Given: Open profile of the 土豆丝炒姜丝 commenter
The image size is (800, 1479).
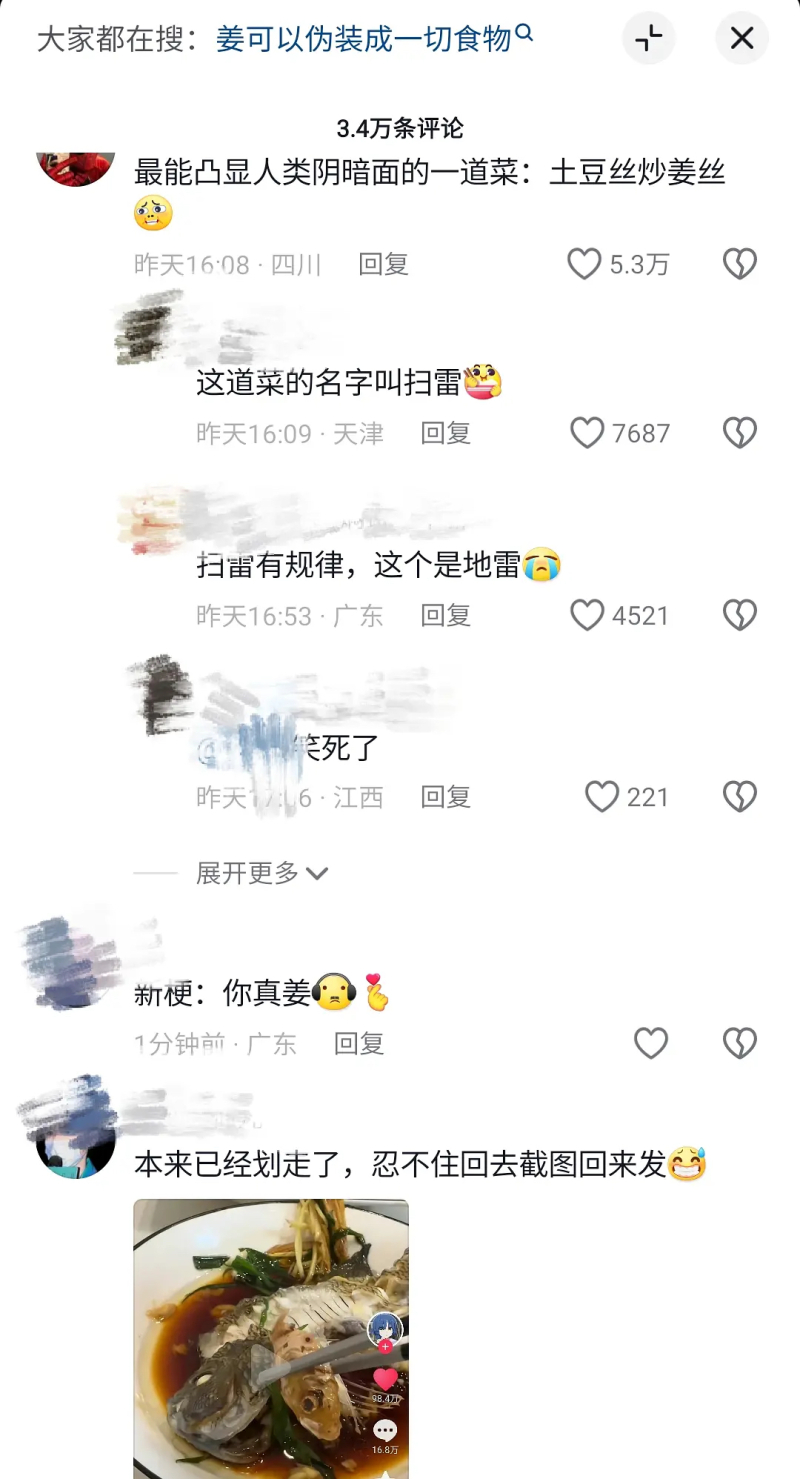Looking at the screenshot, I should pos(76,167).
